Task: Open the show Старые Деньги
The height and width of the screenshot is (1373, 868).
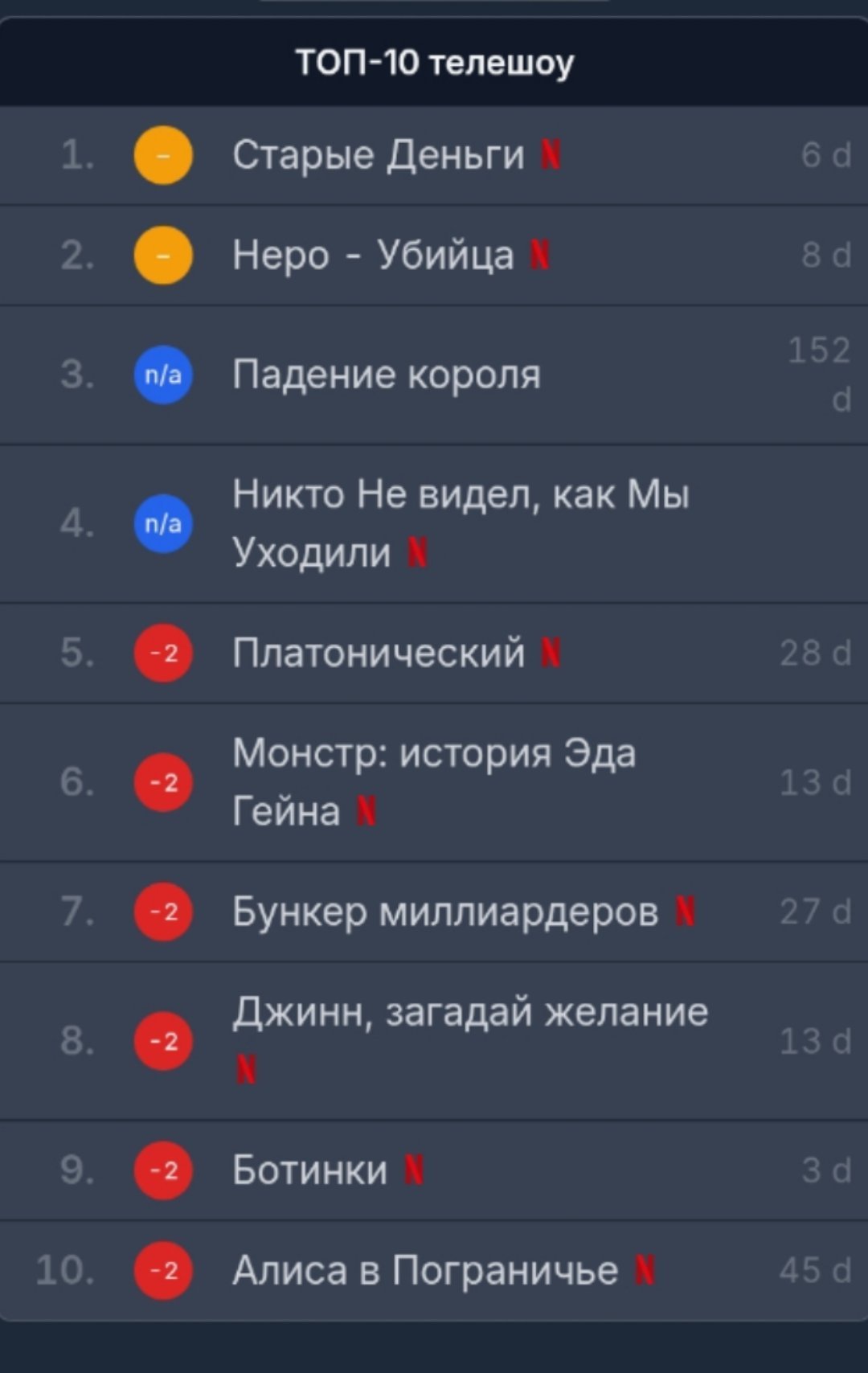Action: pyautogui.click(x=378, y=154)
